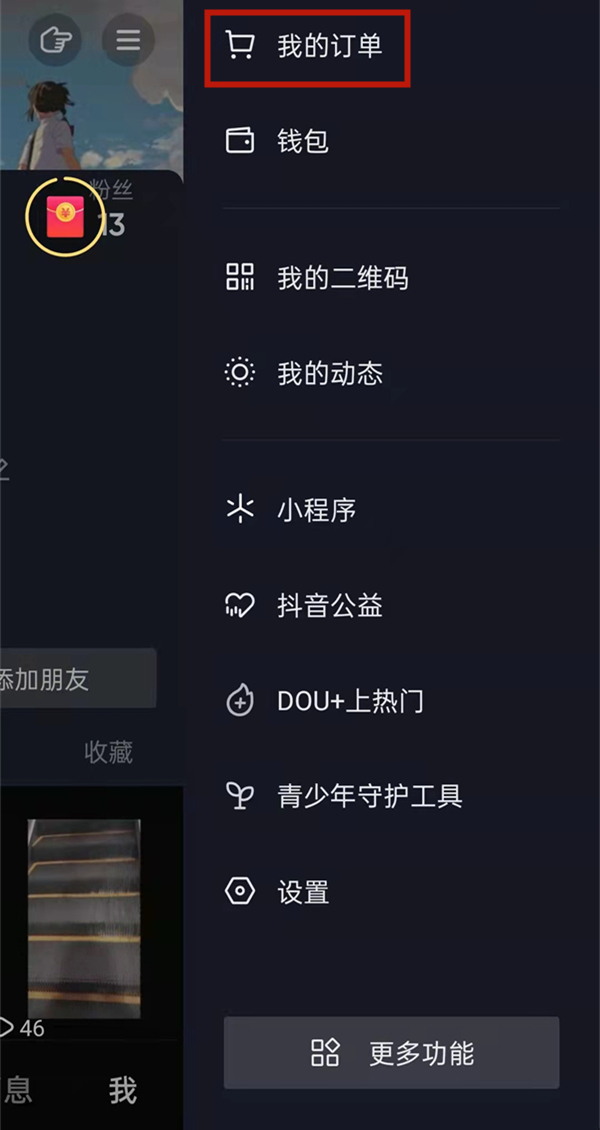Image resolution: width=600 pixels, height=1130 pixels.
Task: Tap the 更多功能 button
Action: [391, 1052]
